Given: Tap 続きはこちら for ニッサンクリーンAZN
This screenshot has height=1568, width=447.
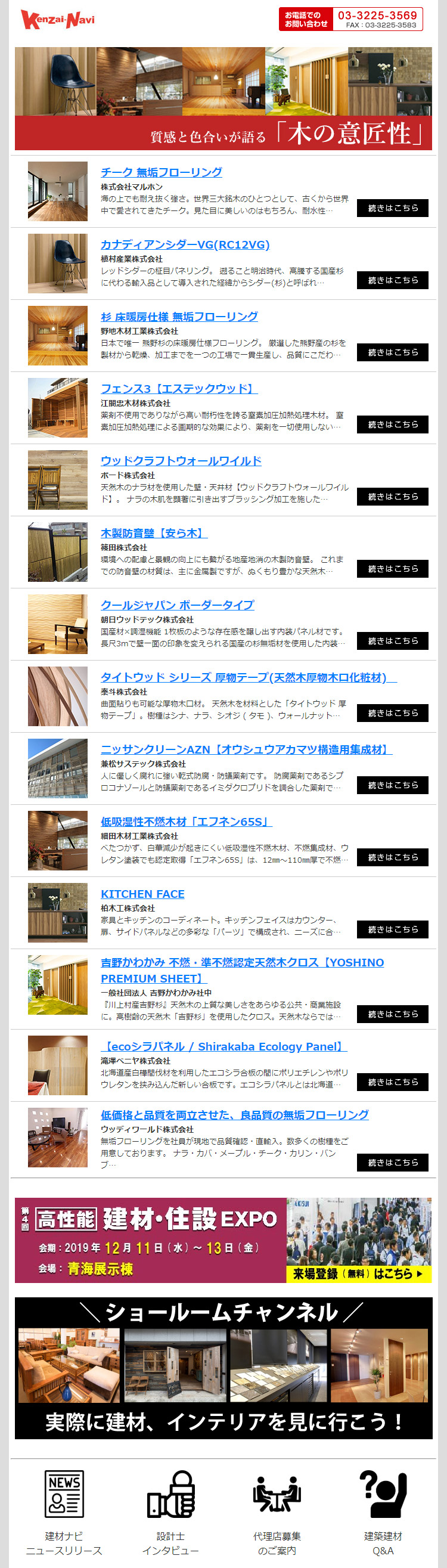Looking at the screenshot, I should (392, 785).
